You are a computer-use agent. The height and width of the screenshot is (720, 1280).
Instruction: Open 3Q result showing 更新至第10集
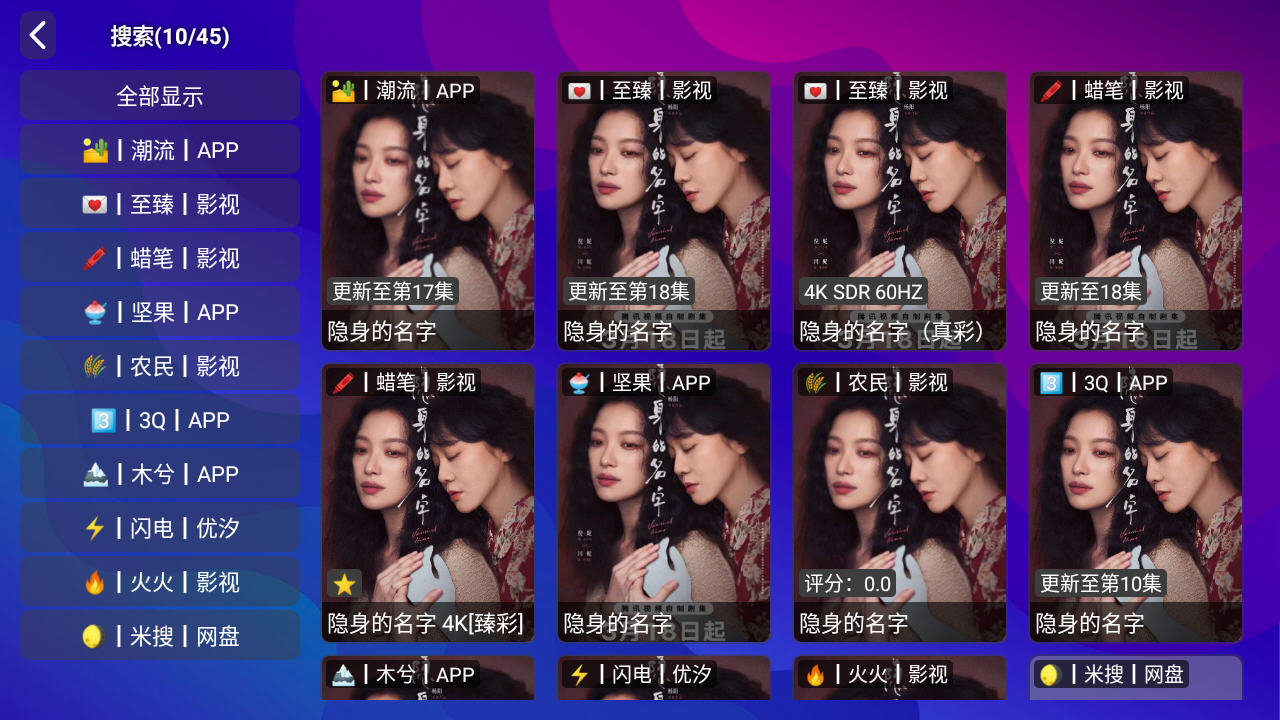tap(1135, 503)
